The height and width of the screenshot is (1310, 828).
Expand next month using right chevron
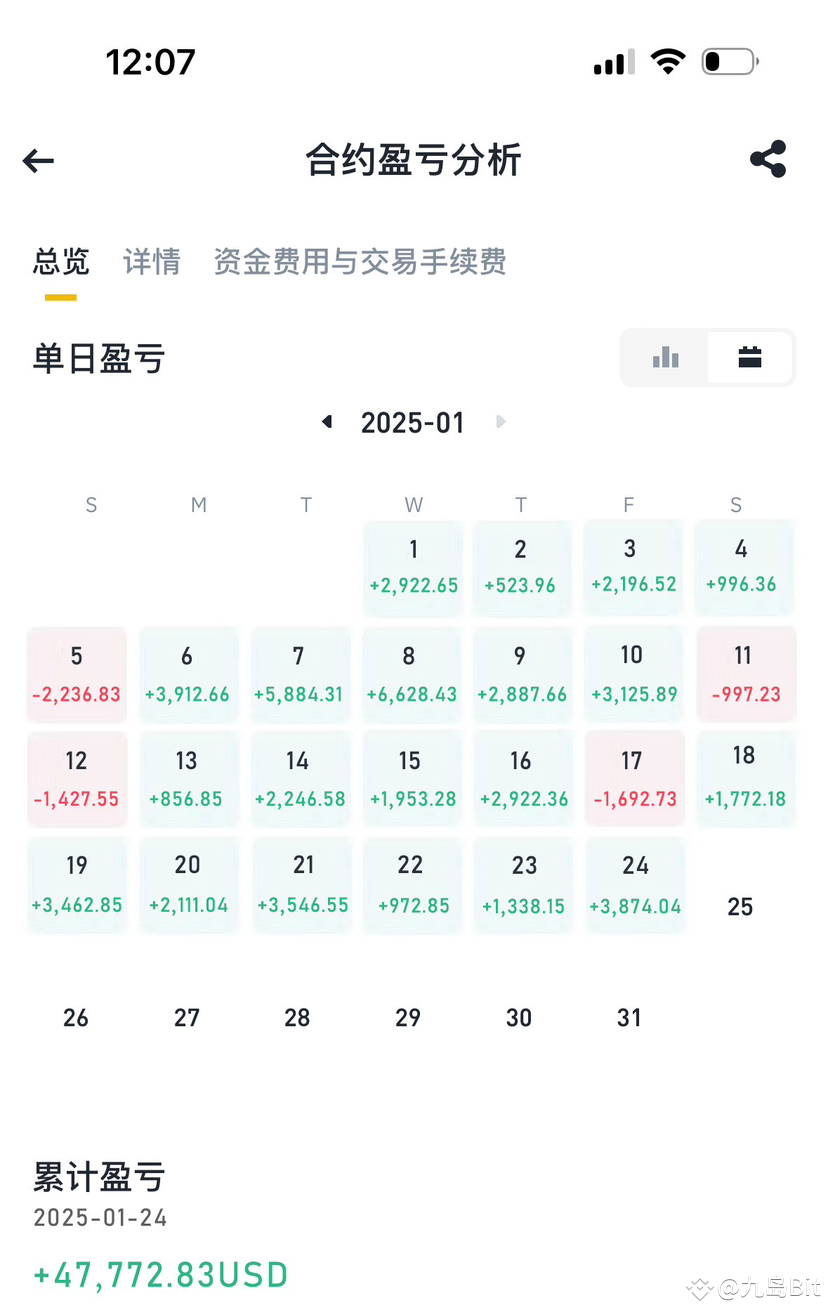[500, 422]
